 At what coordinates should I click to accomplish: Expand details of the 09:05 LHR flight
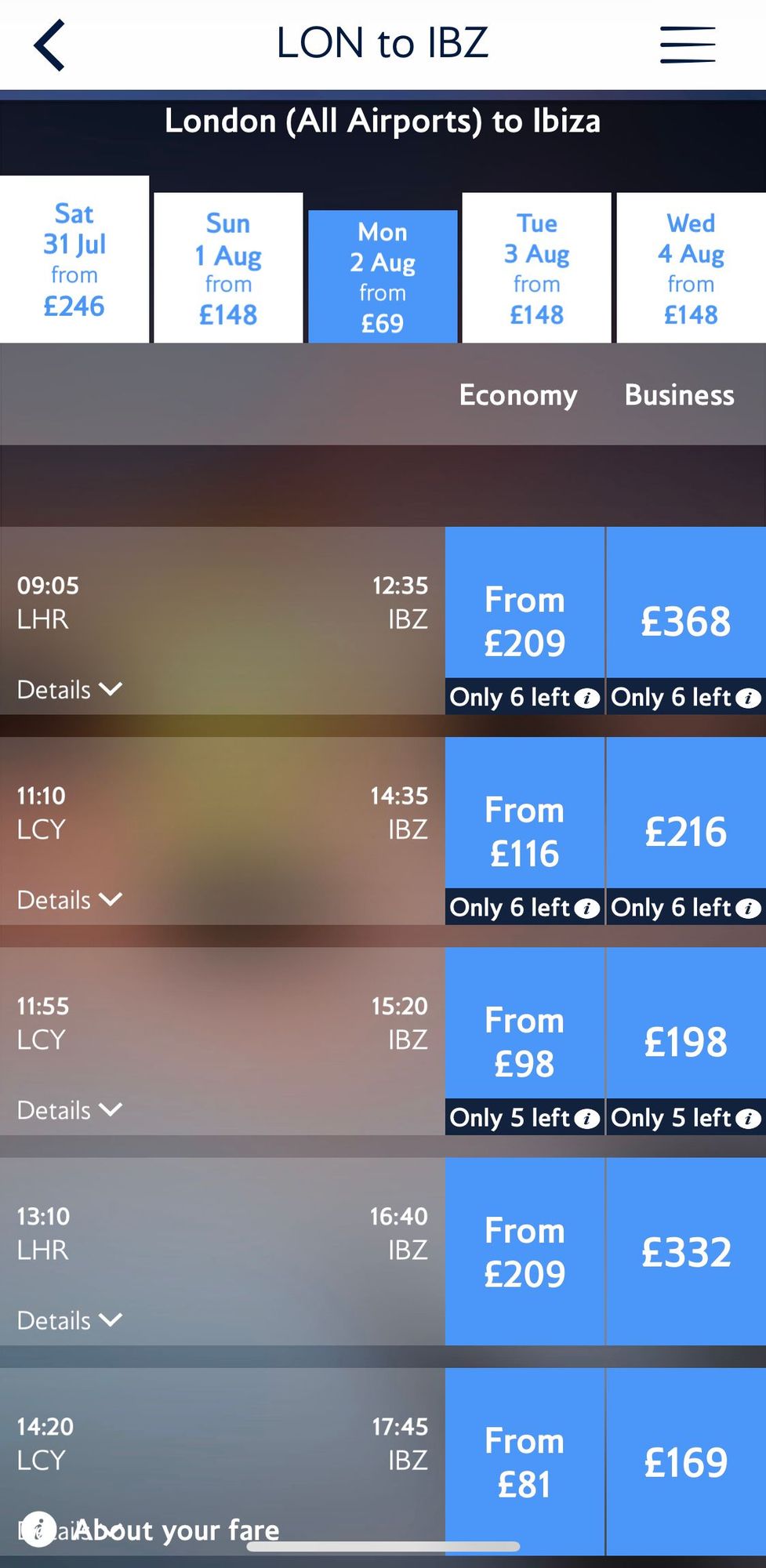click(x=69, y=690)
